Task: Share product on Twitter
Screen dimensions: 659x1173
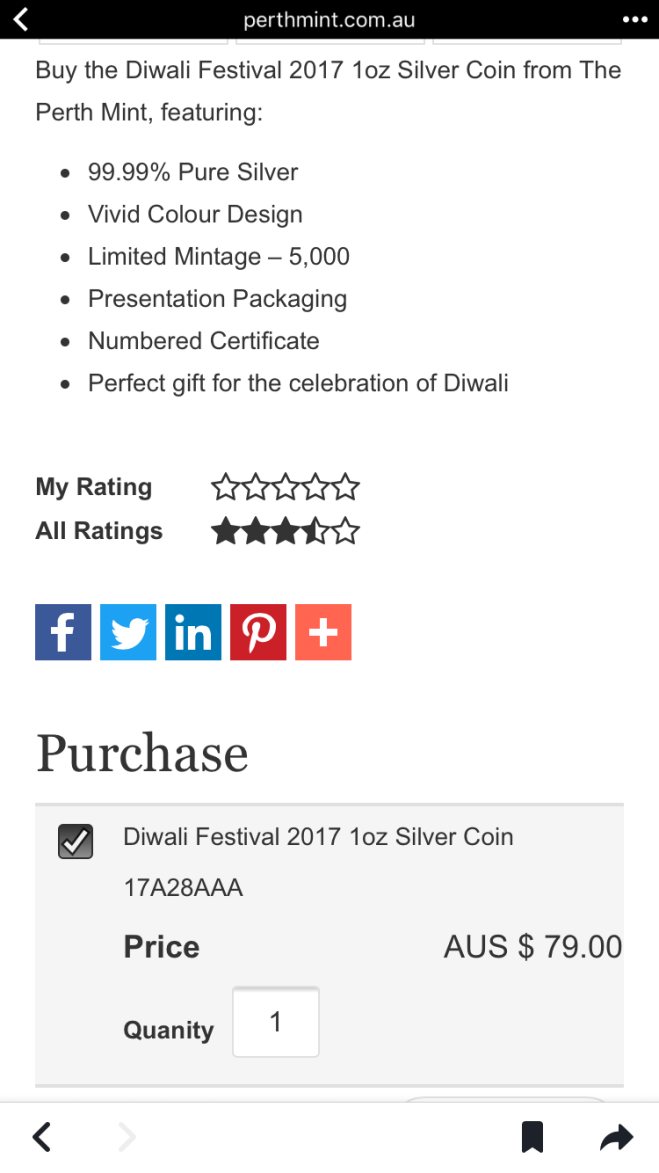Action: point(128,632)
